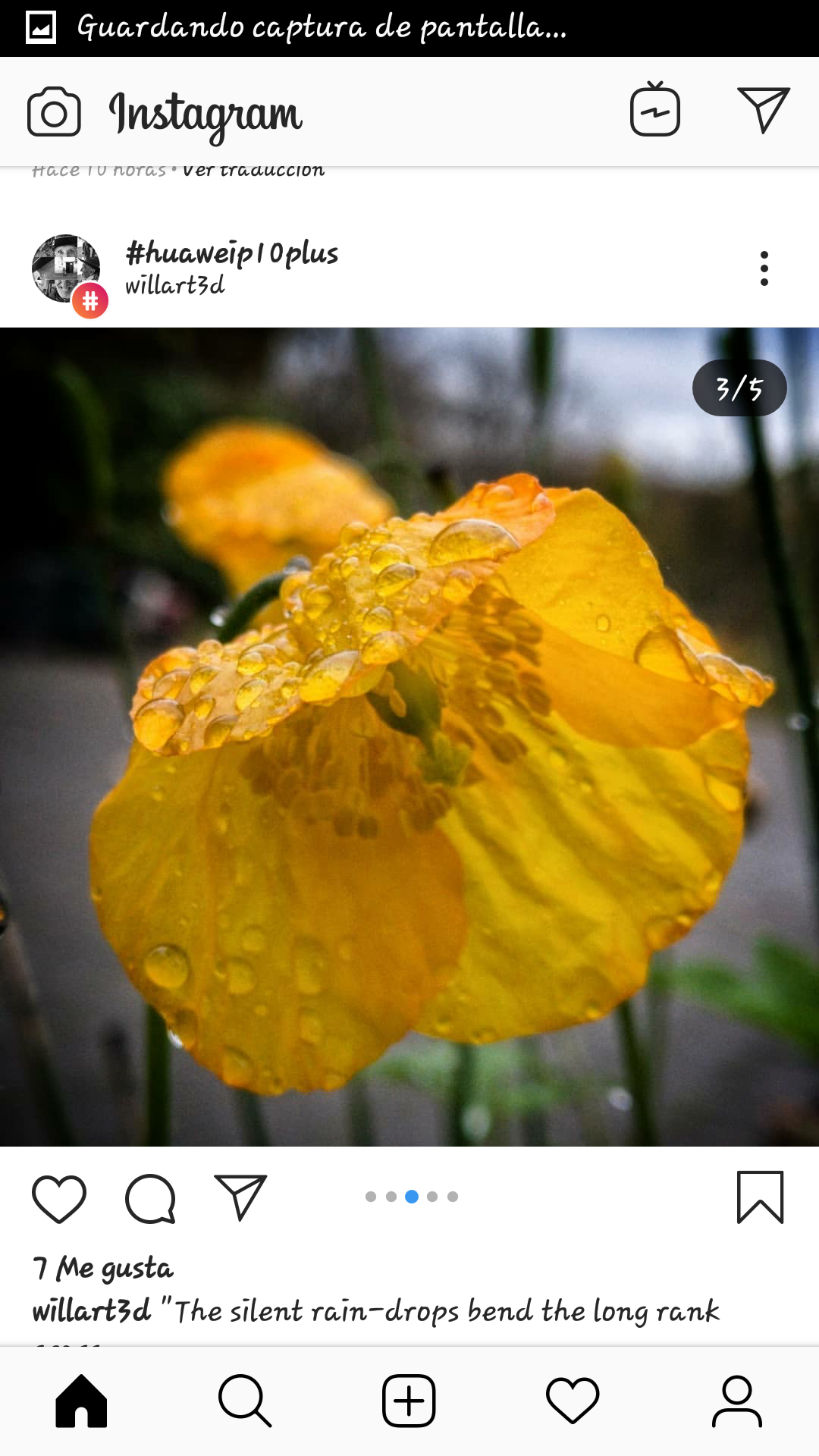Open the Activity heart tab
This screenshot has width=819, height=1456.
(x=573, y=1401)
